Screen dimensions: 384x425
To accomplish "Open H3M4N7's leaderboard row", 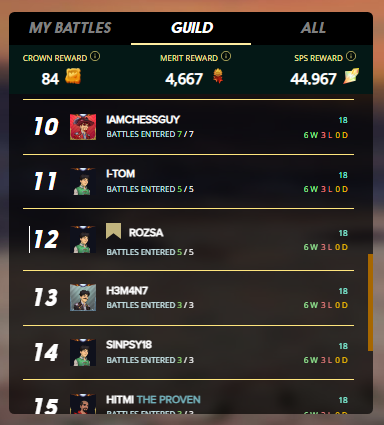I will click(x=188, y=298).
